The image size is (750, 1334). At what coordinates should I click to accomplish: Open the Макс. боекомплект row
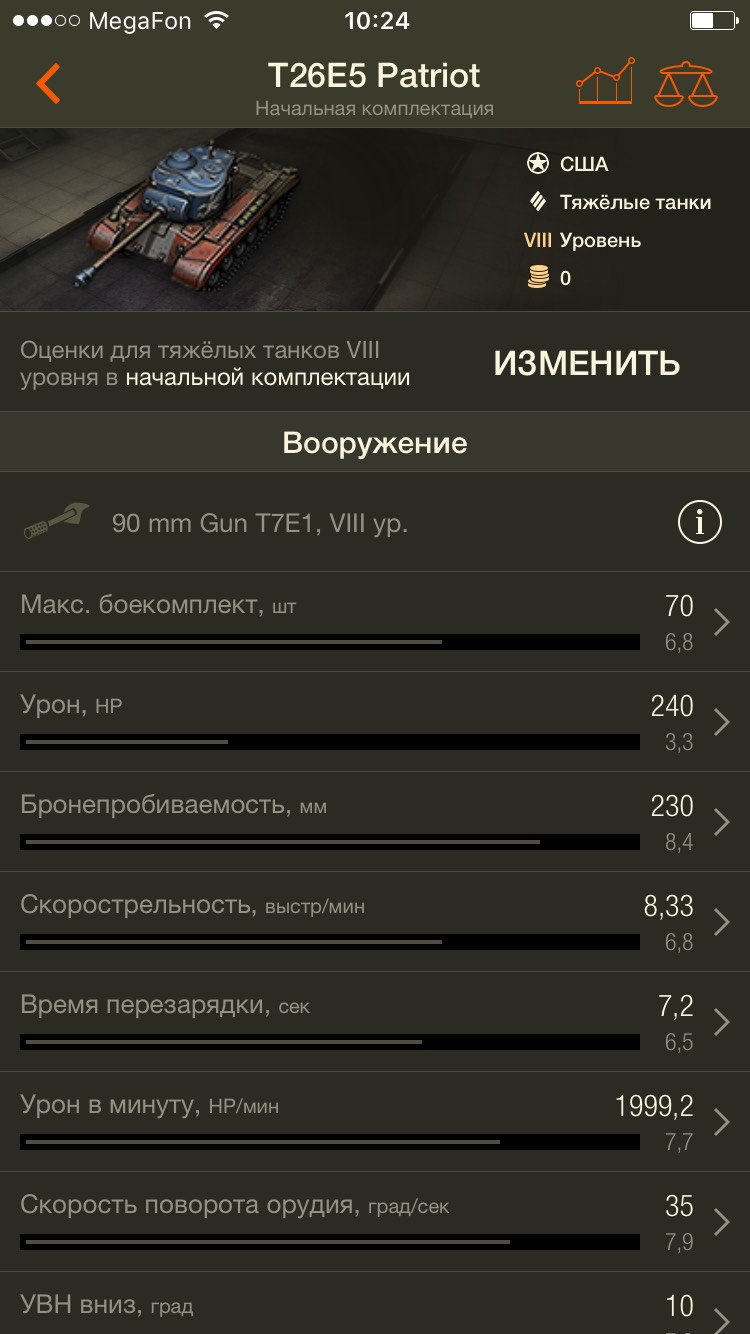pos(375,622)
